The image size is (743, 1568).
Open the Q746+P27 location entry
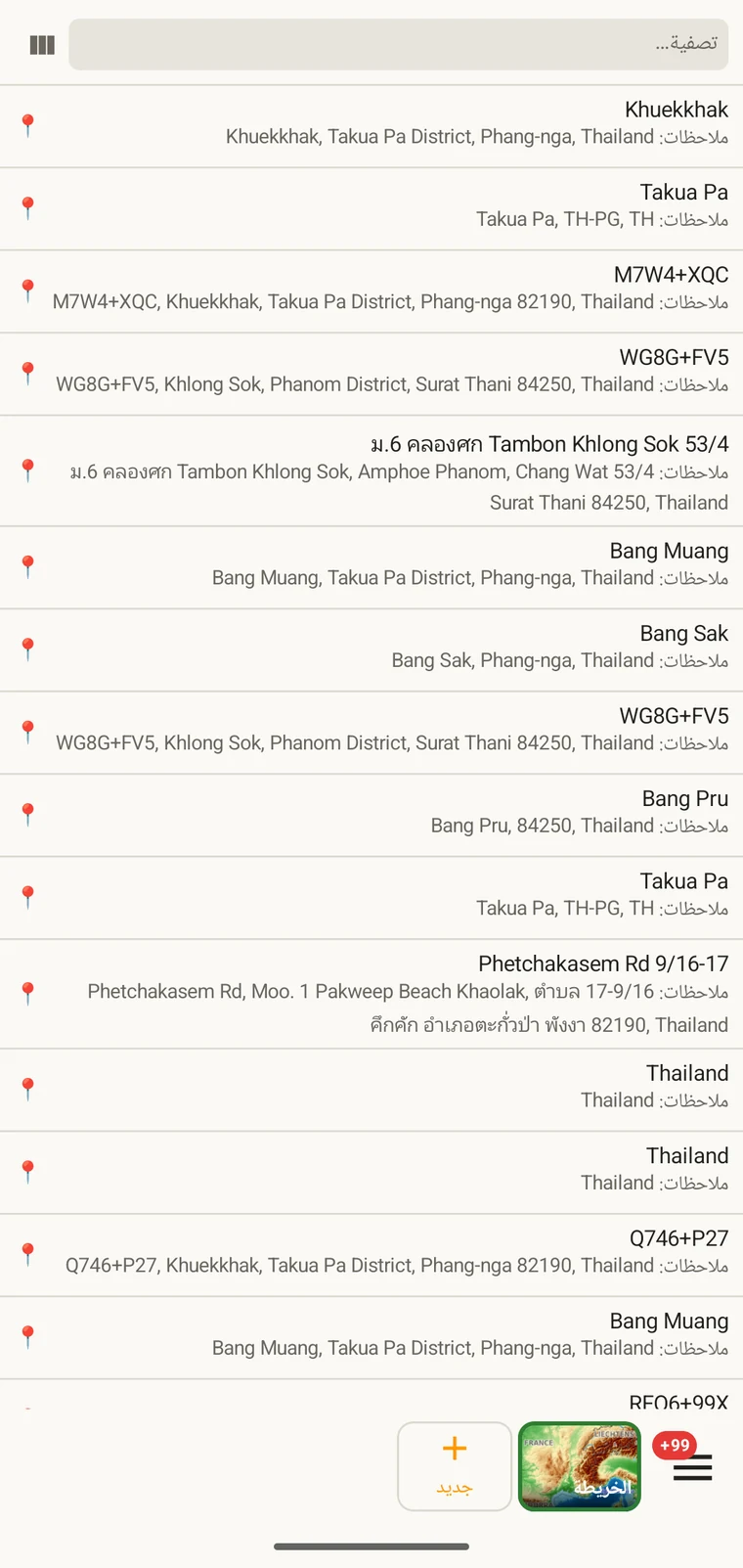tap(371, 1255)
